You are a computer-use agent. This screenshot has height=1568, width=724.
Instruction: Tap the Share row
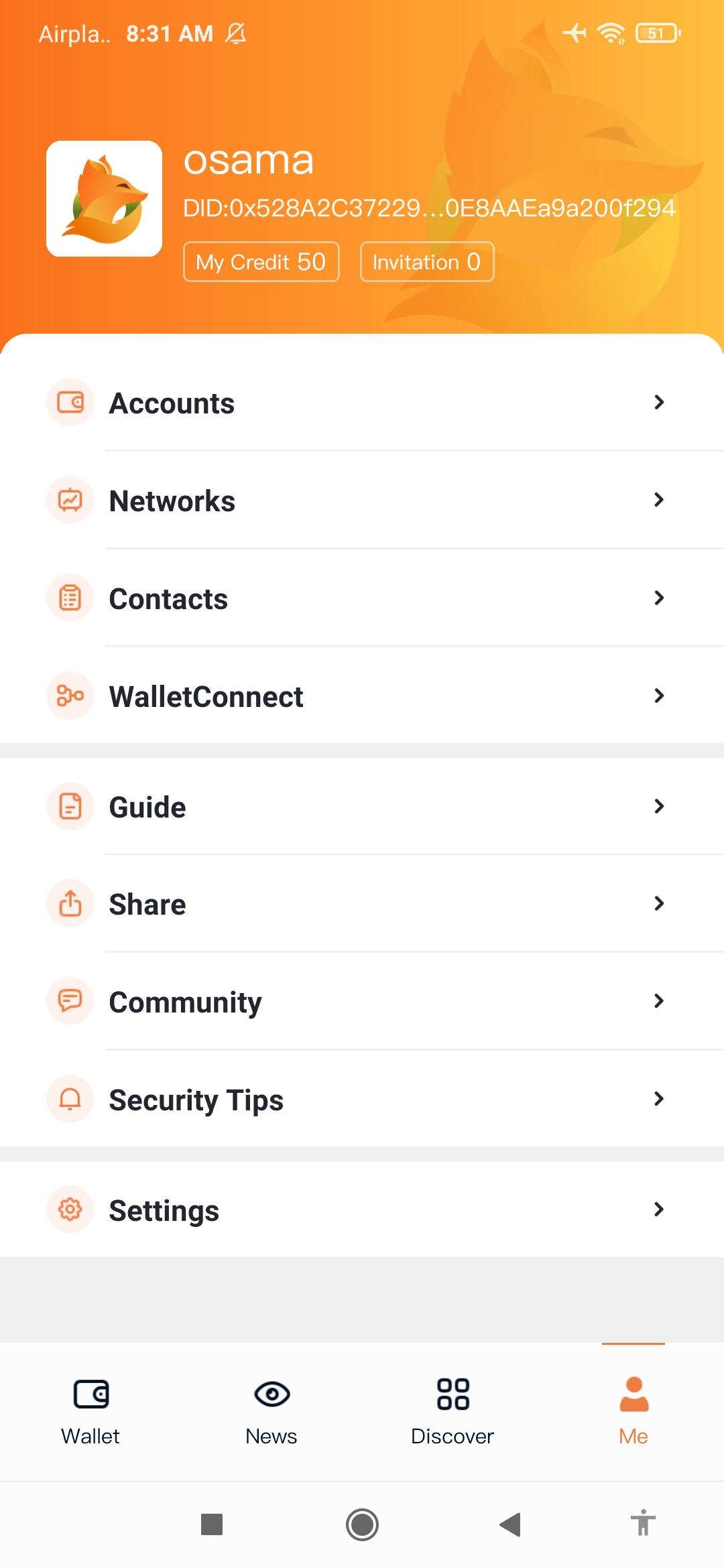tap(362, 904)
